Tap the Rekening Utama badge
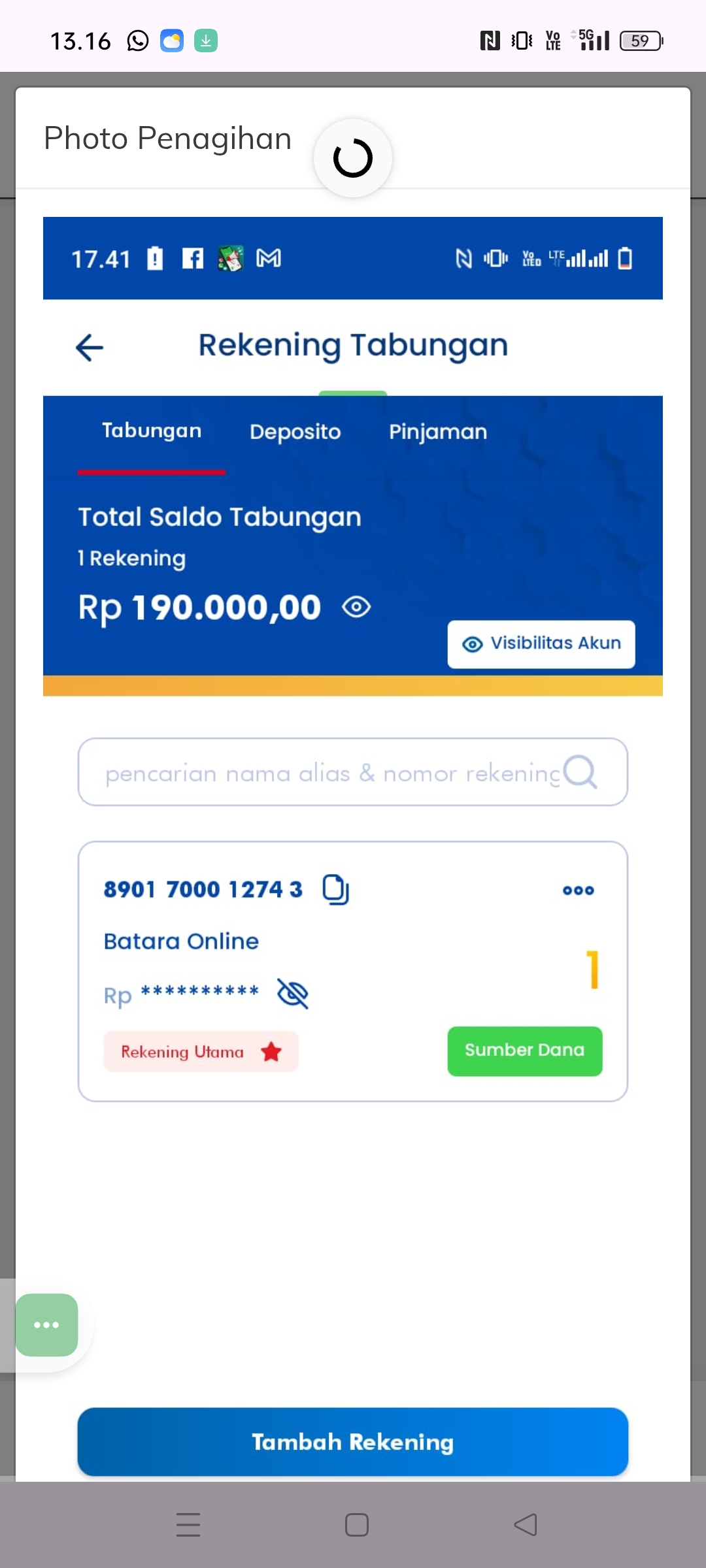This screenshot has height=1568, width=706. click(200, 1051)
